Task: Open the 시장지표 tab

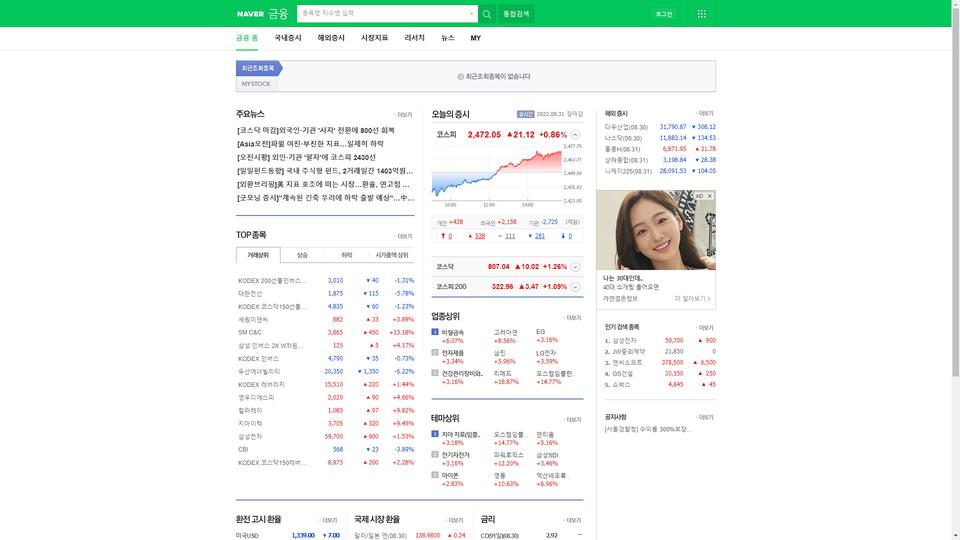Action: pyautogui.click(x=374, y=38)
